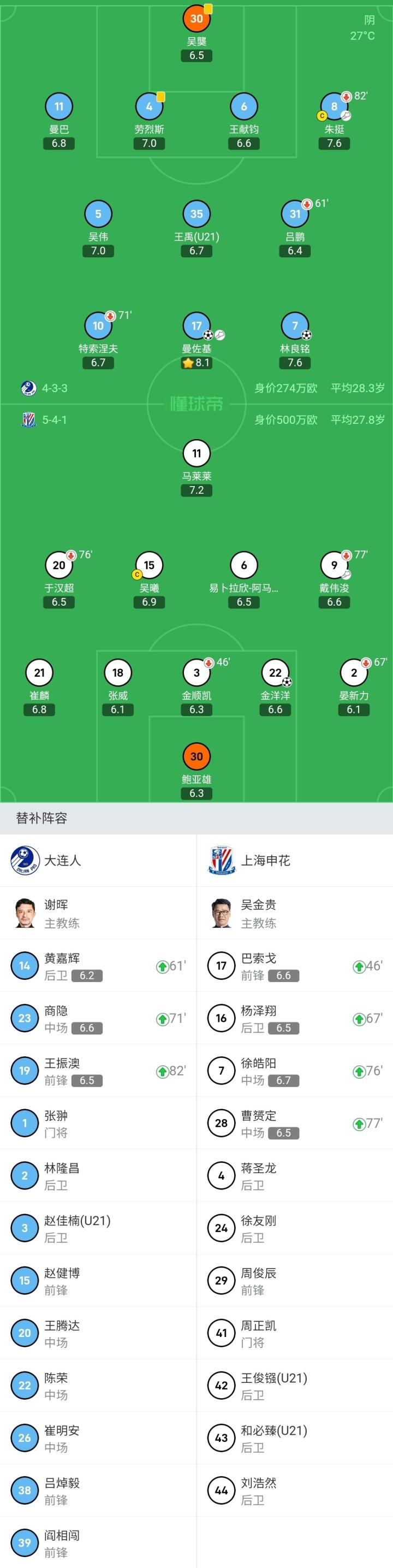View coach 吴金贵's profile
Screen dimensions: 393x1568
(295, 913)
